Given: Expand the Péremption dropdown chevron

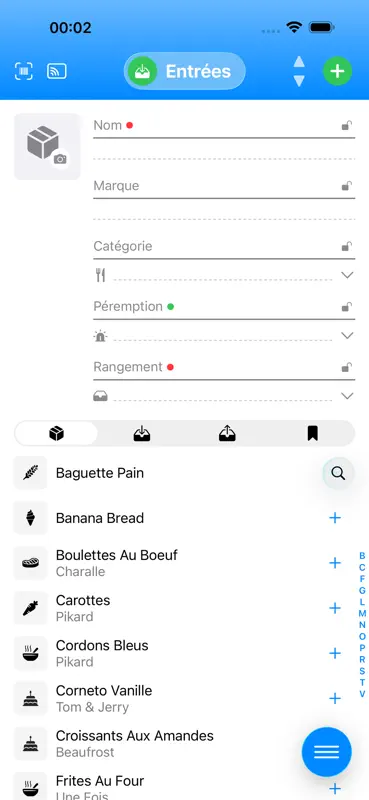Looking at the screenshot, I should tap(347, 336).
